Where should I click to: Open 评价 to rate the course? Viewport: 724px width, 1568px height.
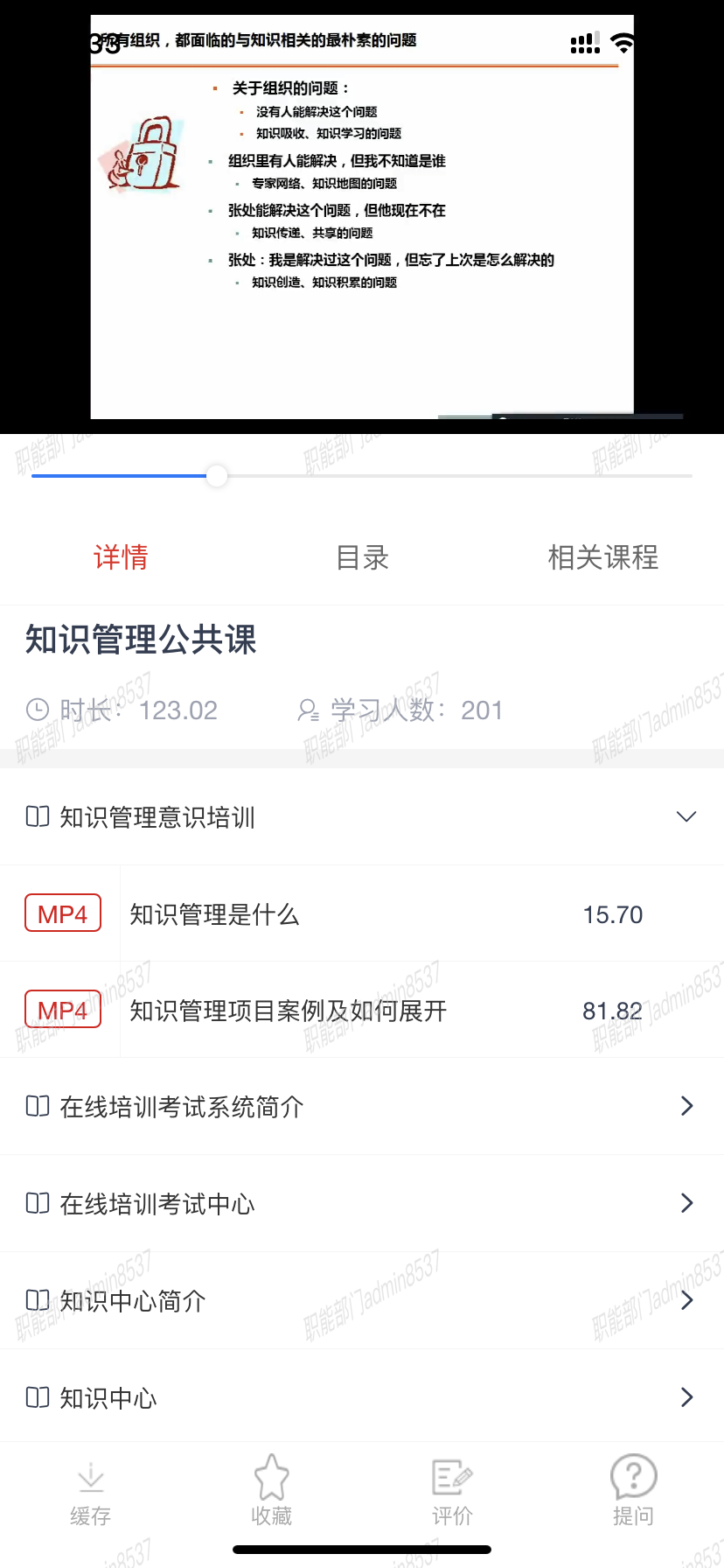pos(452,1491)
